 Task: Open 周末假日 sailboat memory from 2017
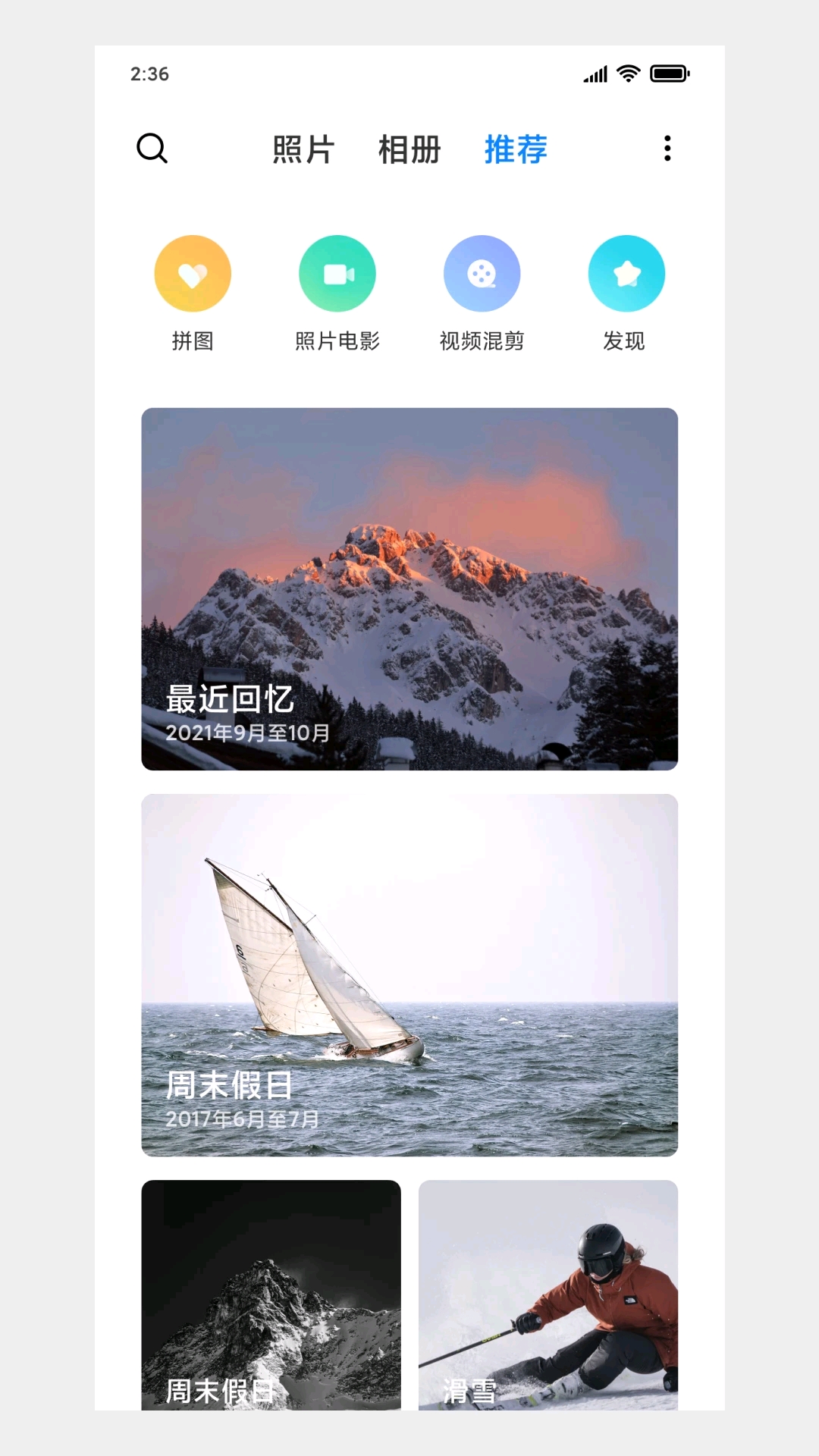tap(409, 974)
